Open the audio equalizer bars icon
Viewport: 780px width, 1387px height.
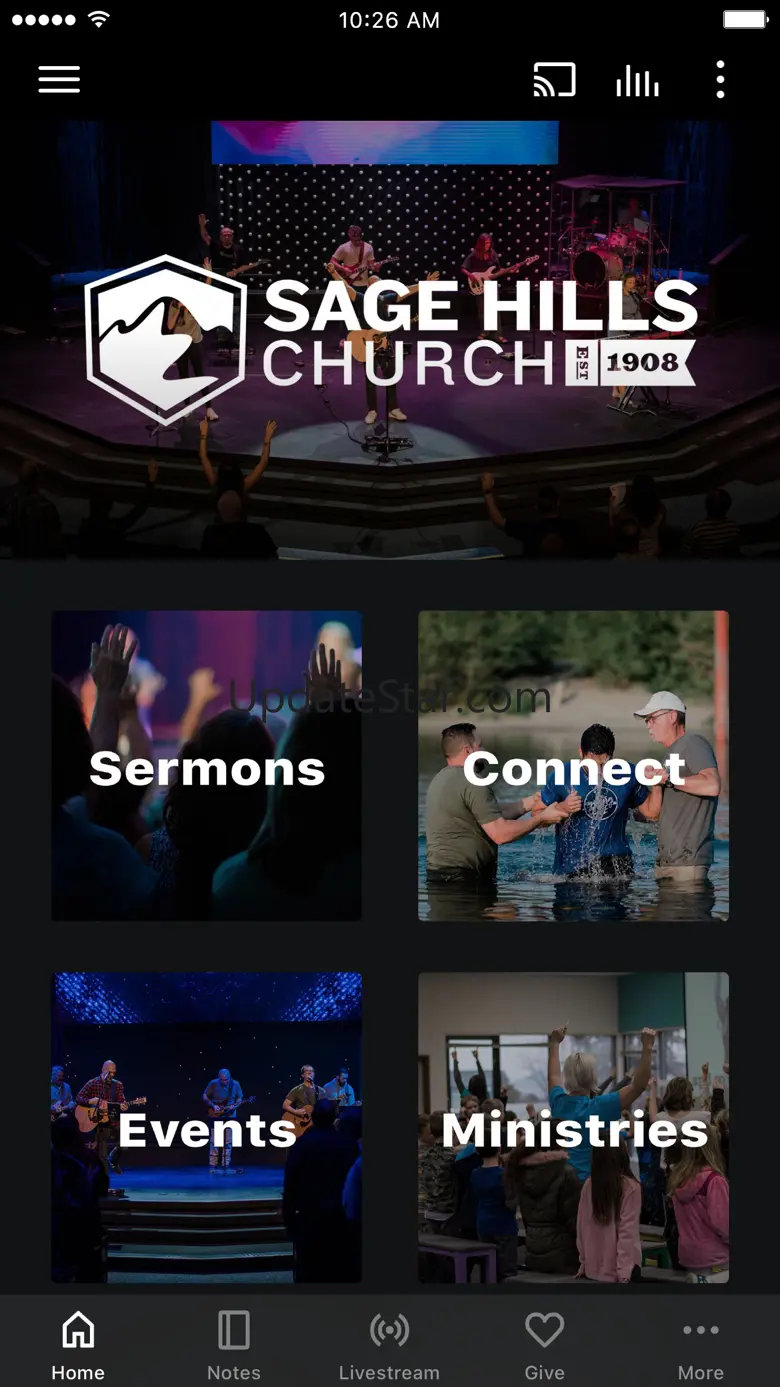(637, 80)
